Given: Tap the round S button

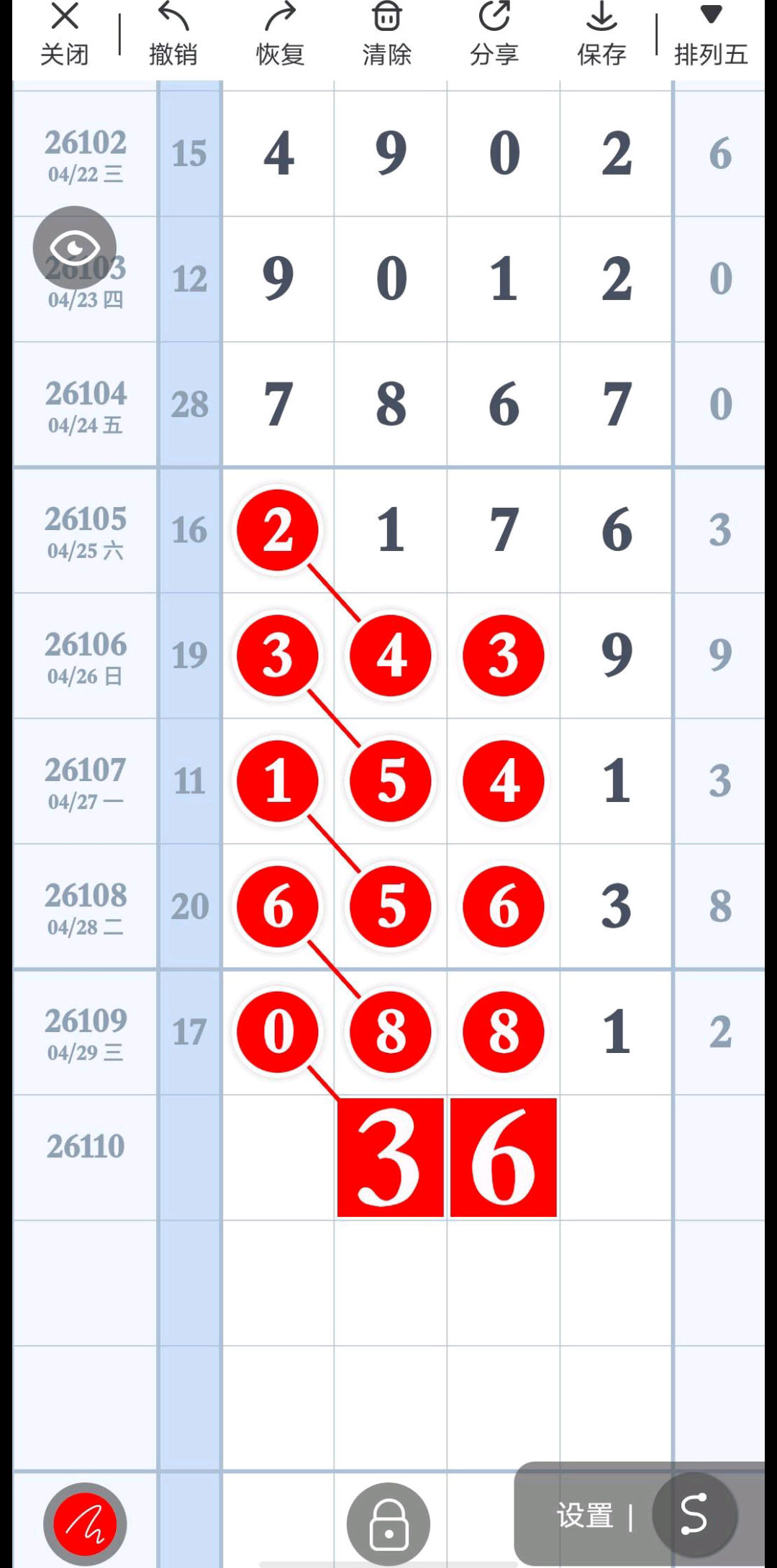Looking at the screenshot, I should pos(694,1515).
